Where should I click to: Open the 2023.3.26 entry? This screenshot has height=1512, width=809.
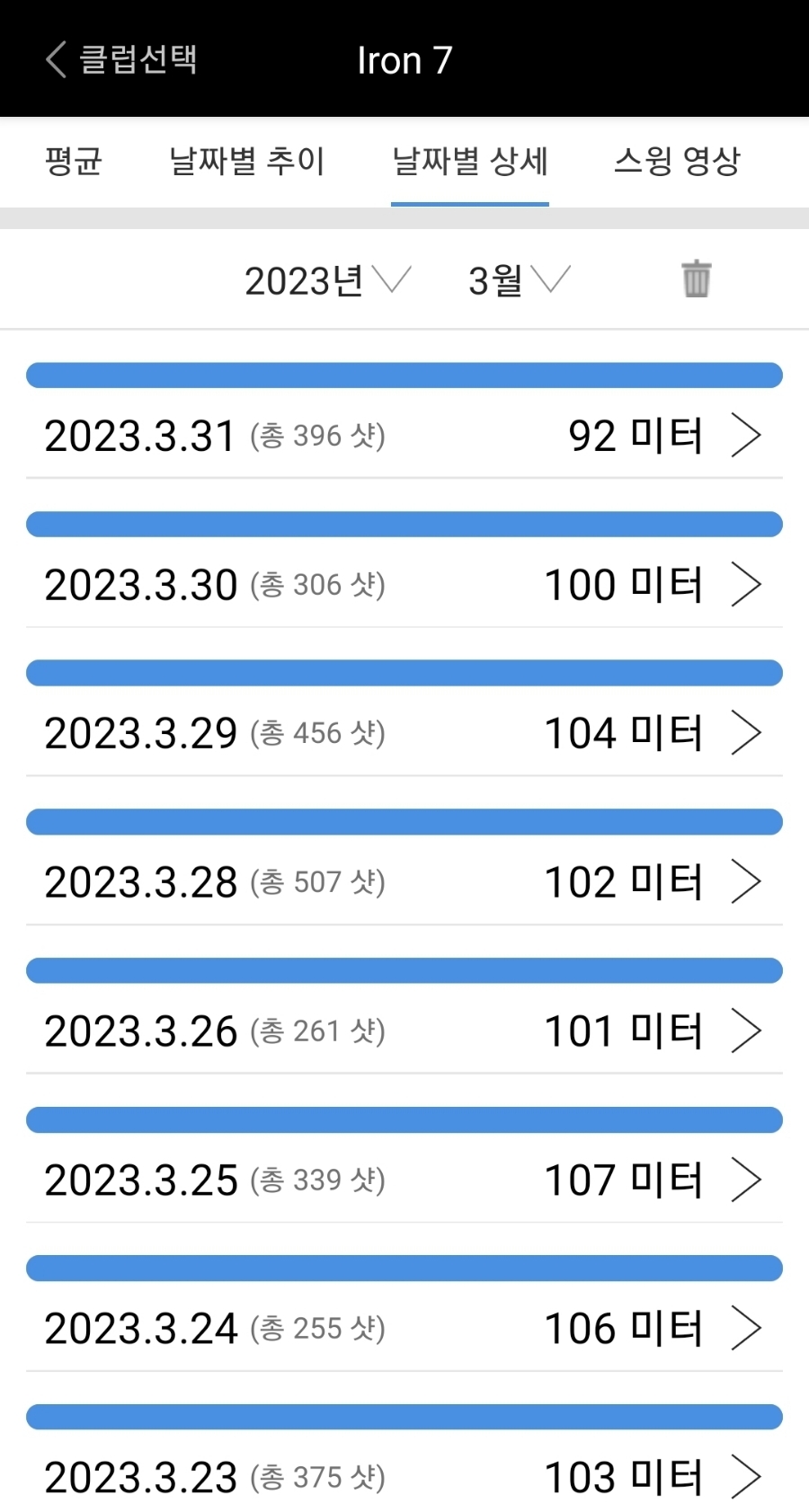[404, 1031]
